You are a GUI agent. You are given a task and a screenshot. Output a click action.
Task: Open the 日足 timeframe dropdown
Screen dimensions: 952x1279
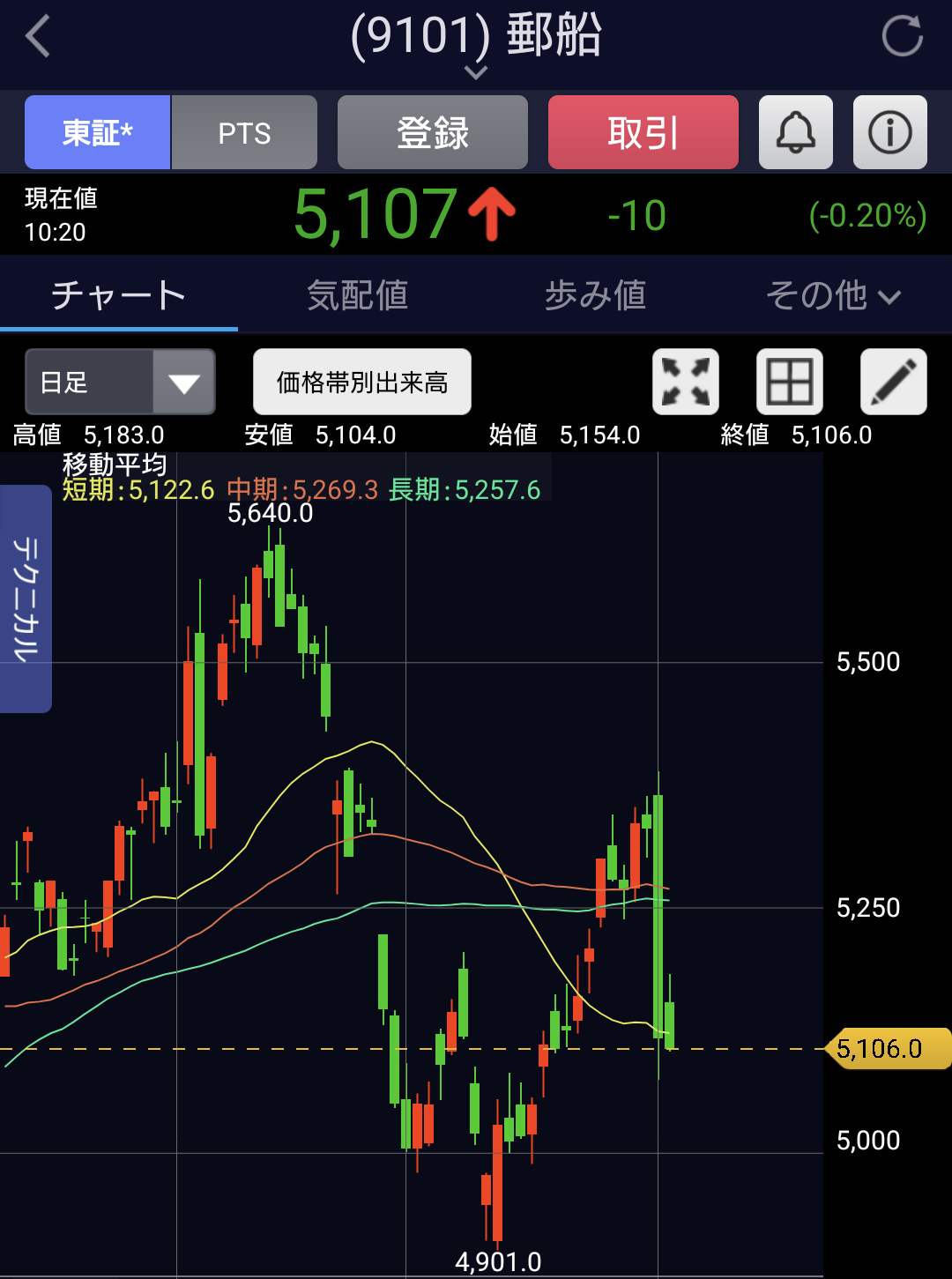(120, 382)
